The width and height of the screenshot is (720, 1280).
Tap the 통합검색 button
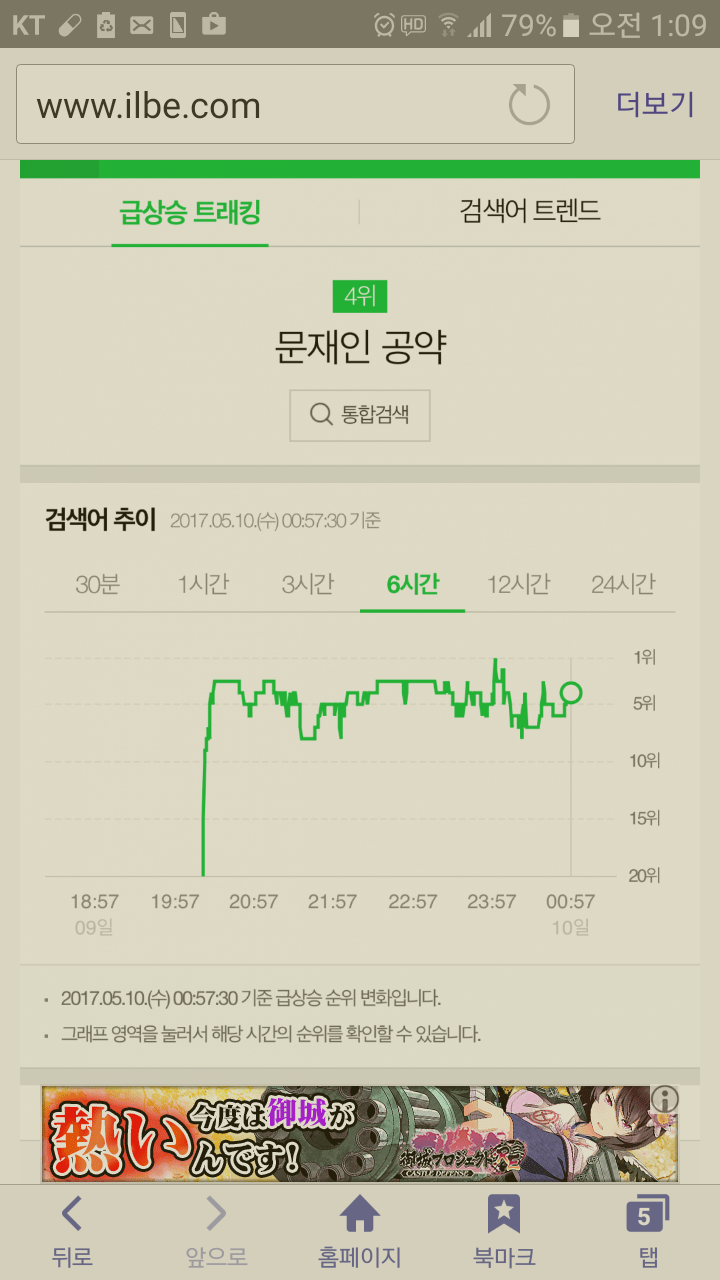coord(360,415)
